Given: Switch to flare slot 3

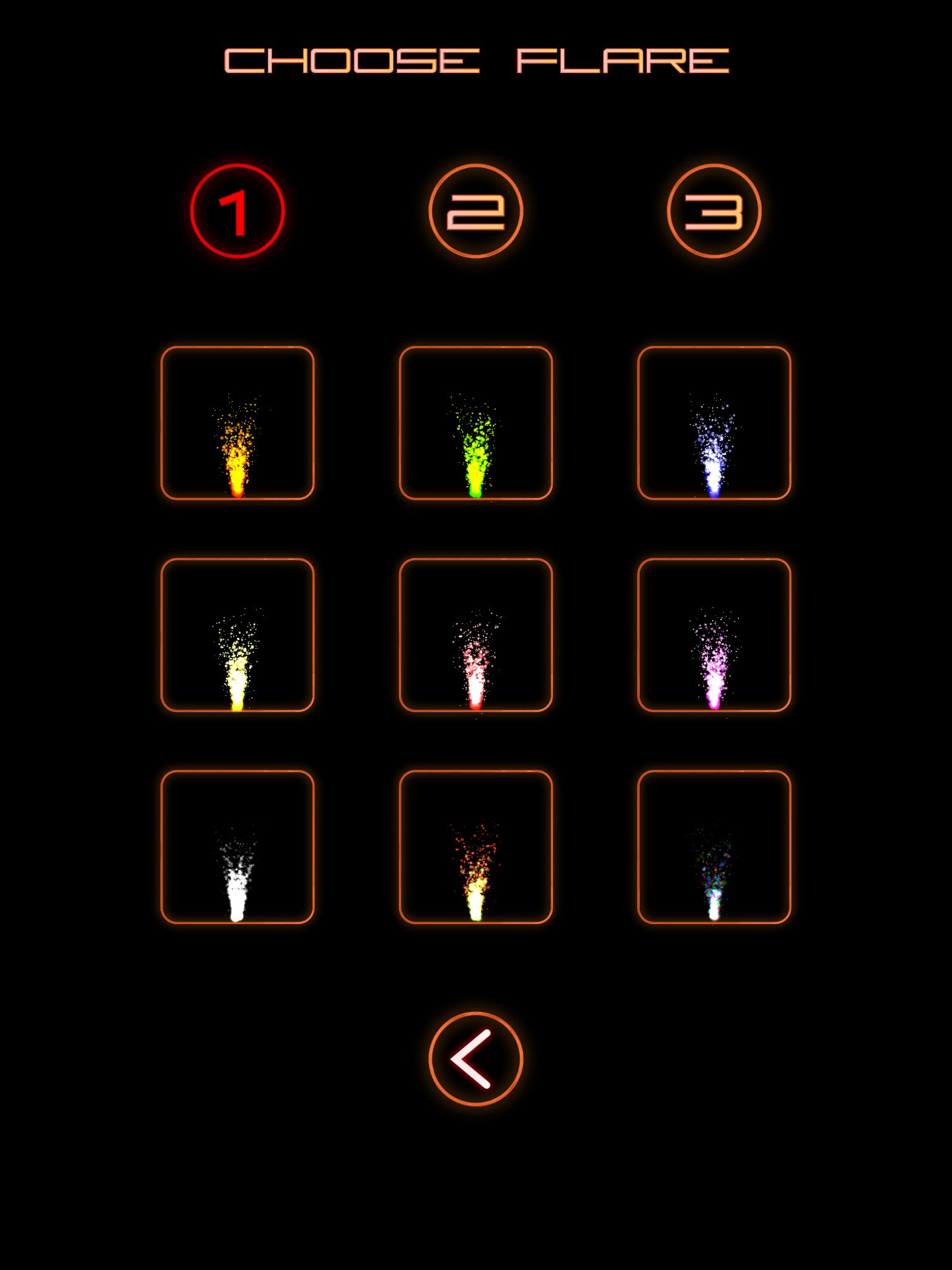Looking at the screenshot, I should pyautogui.click(x=713, y=211).
